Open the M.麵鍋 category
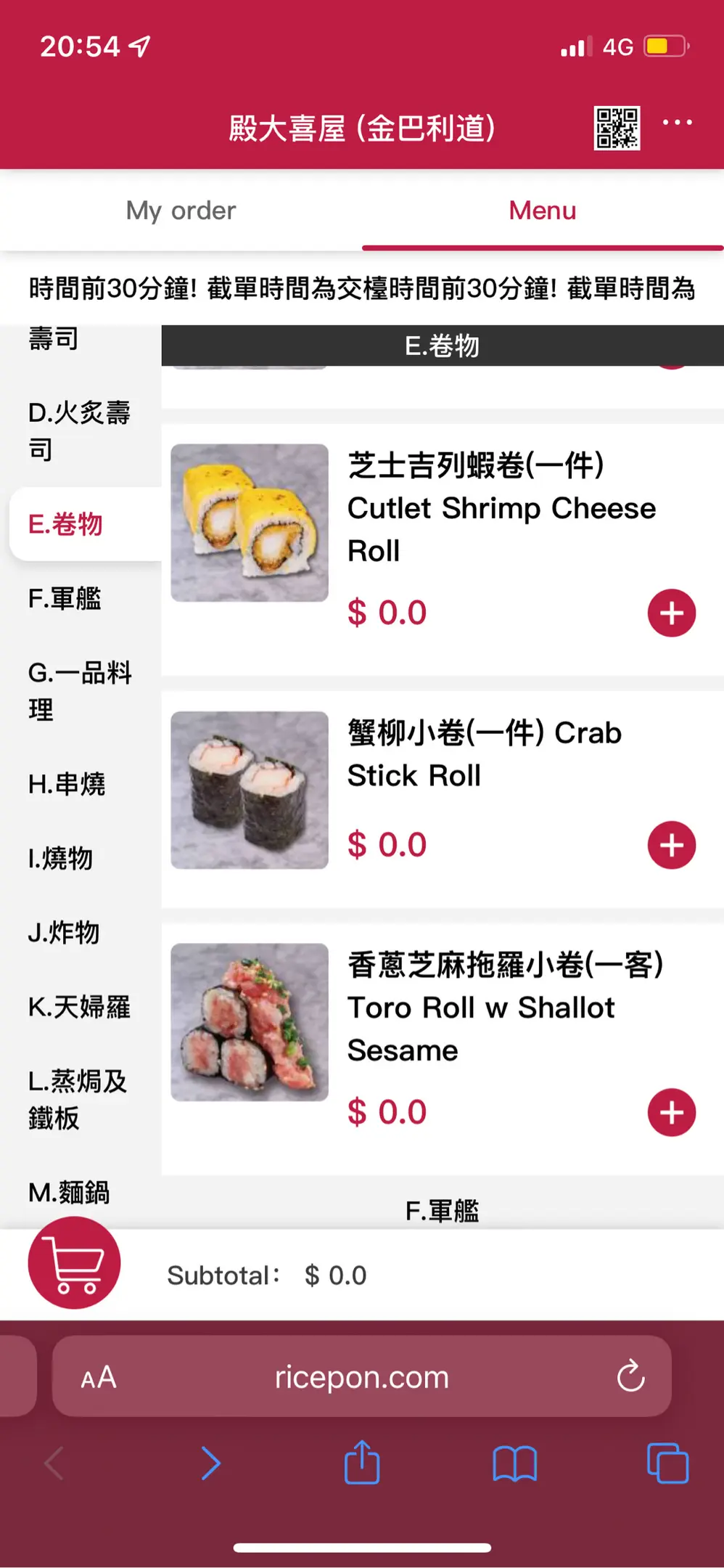The height and width of the screenshot is (1568, 724). coord(69,1192)
